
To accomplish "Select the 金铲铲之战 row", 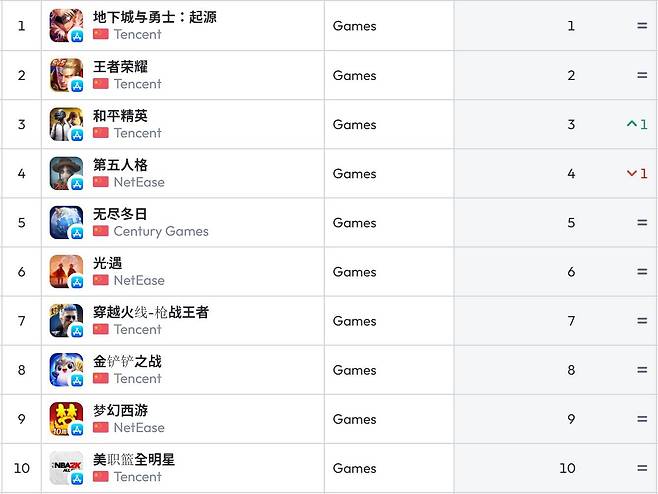I will tap(127, 361).
